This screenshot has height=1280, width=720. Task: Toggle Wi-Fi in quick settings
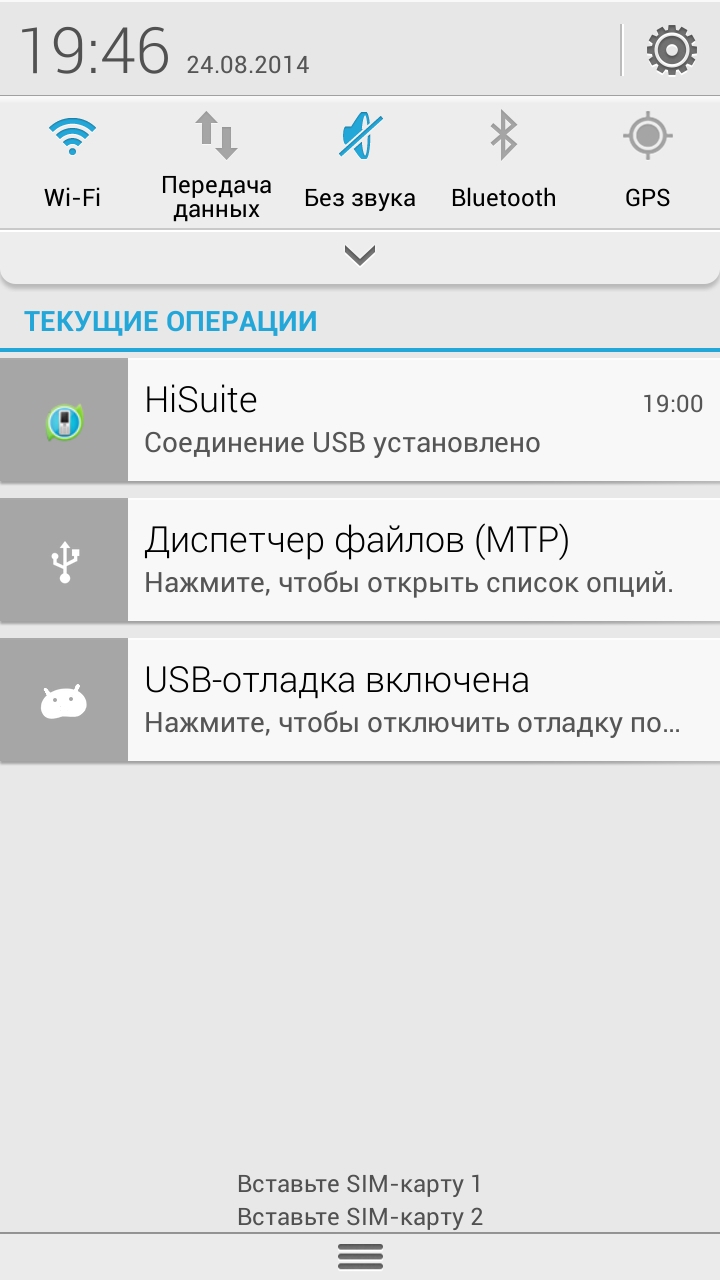point(72,160)
